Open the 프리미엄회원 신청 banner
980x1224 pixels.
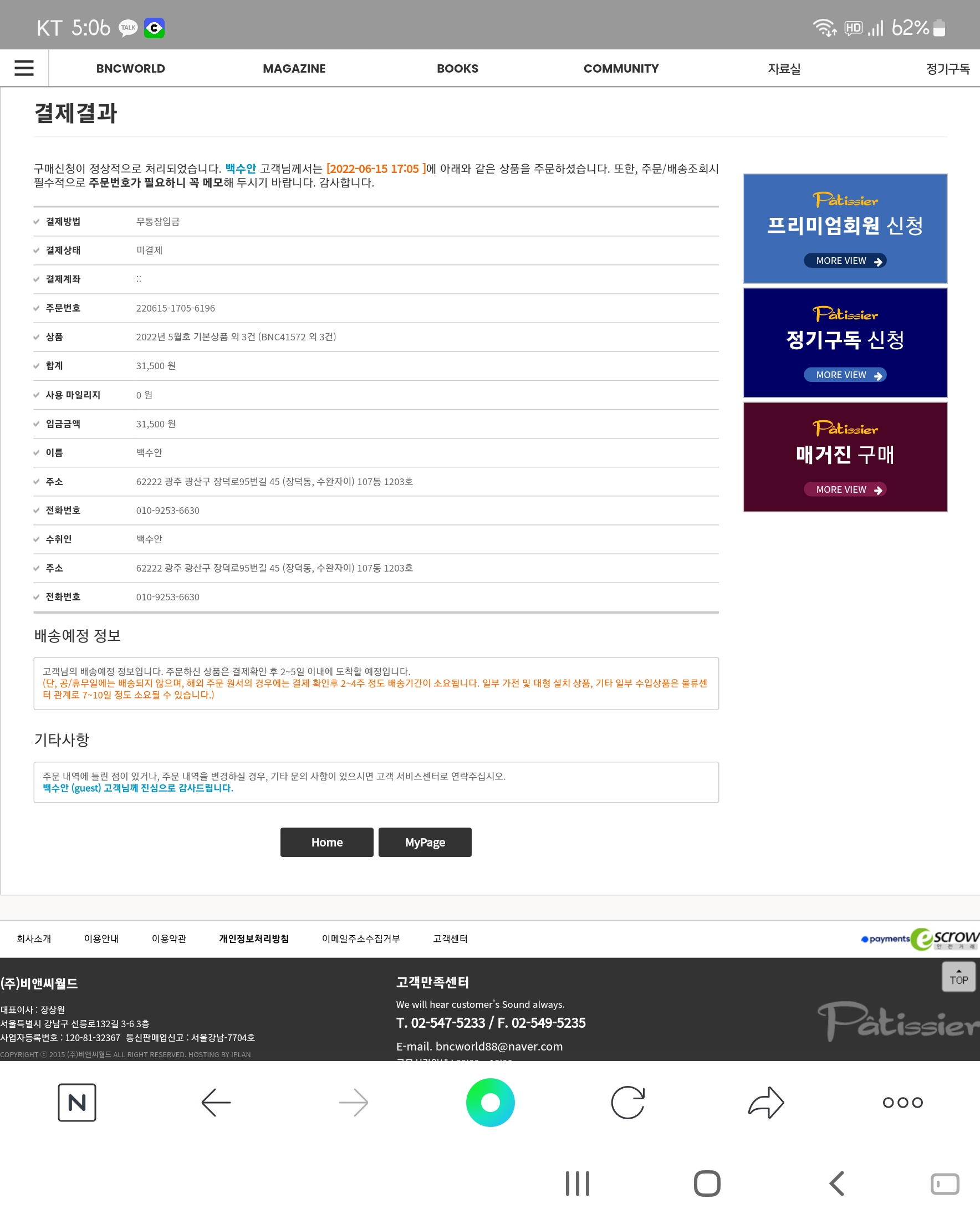click(x=844, y=229)
